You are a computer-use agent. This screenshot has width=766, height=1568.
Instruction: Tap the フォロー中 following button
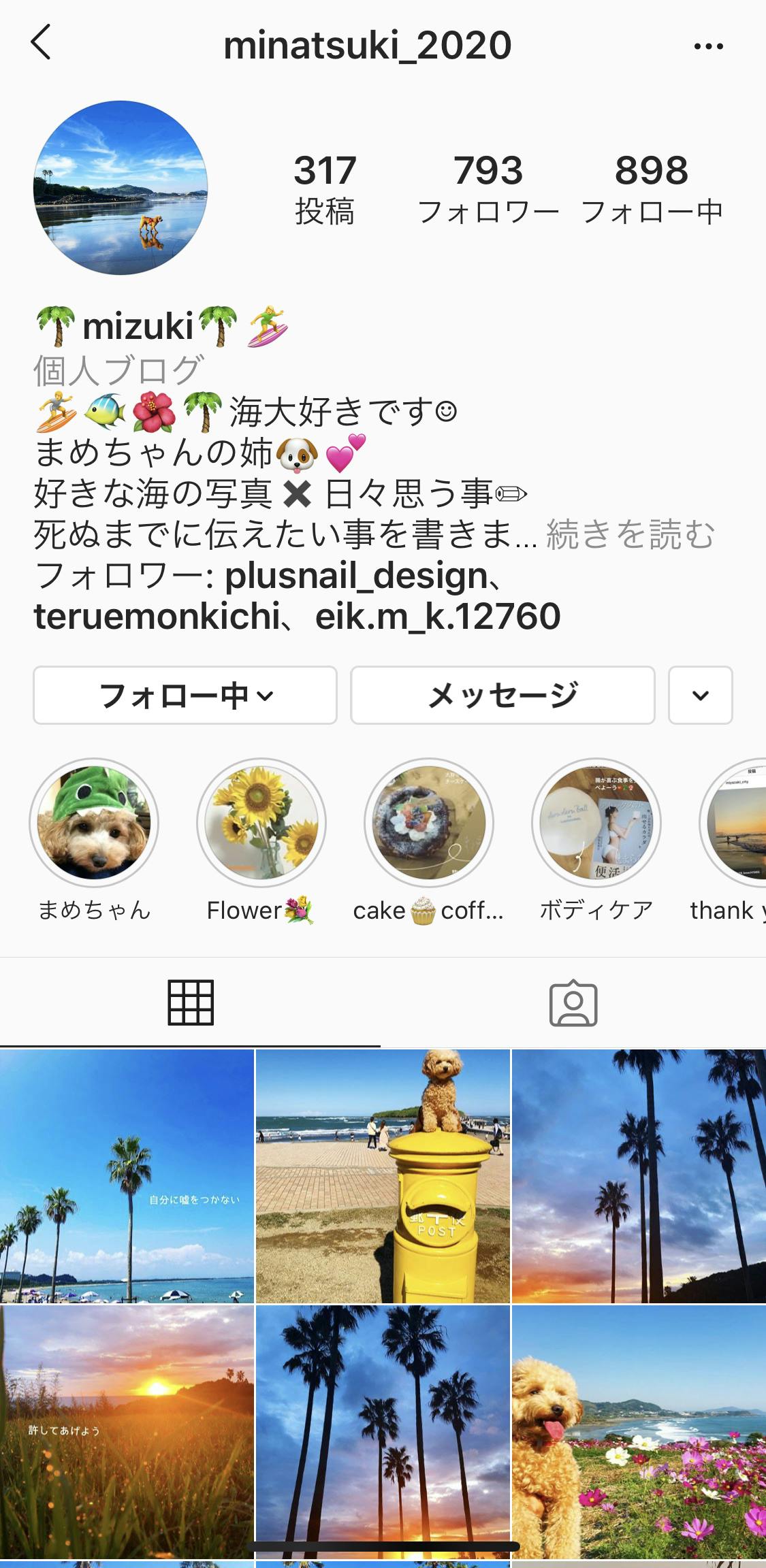coord(185,695)
